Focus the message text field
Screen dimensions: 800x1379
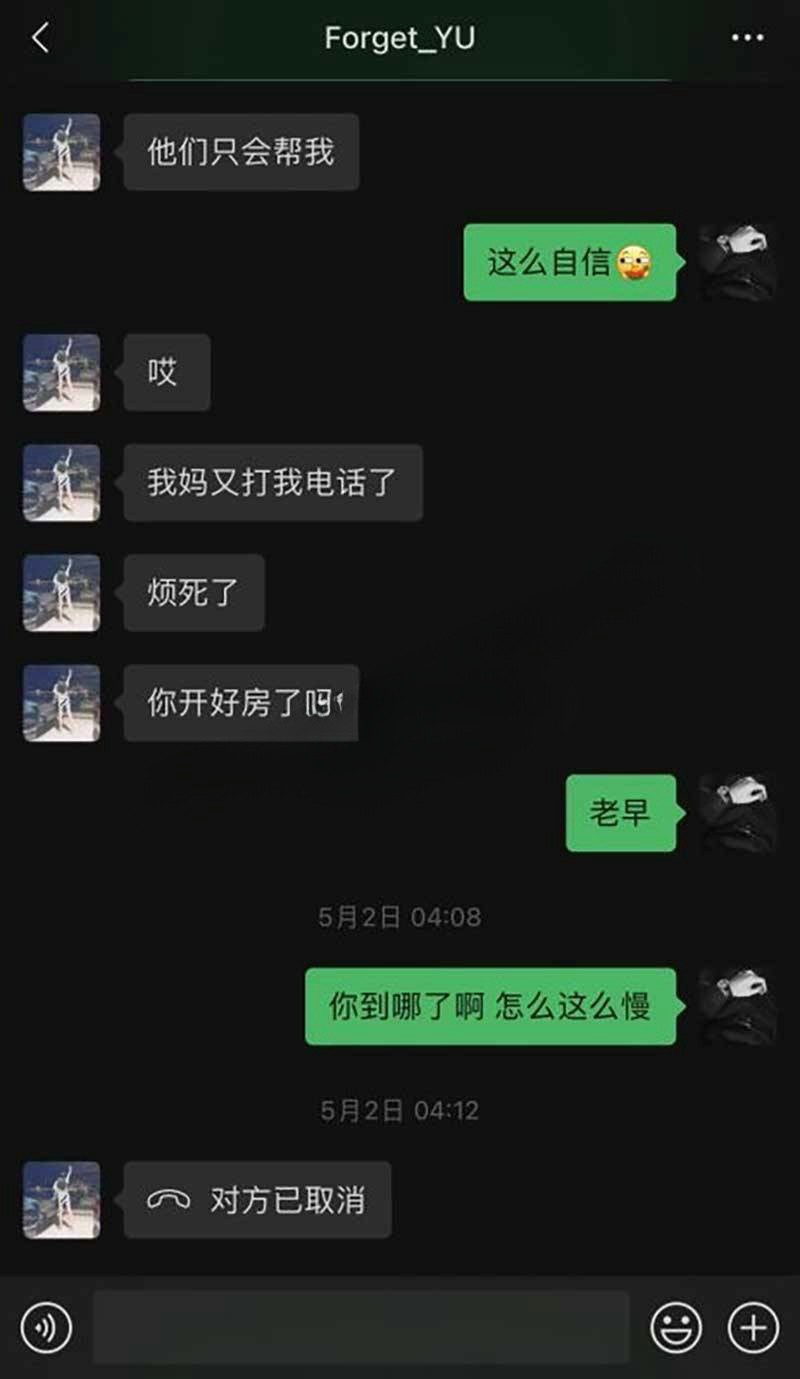tap(360, 1328)
